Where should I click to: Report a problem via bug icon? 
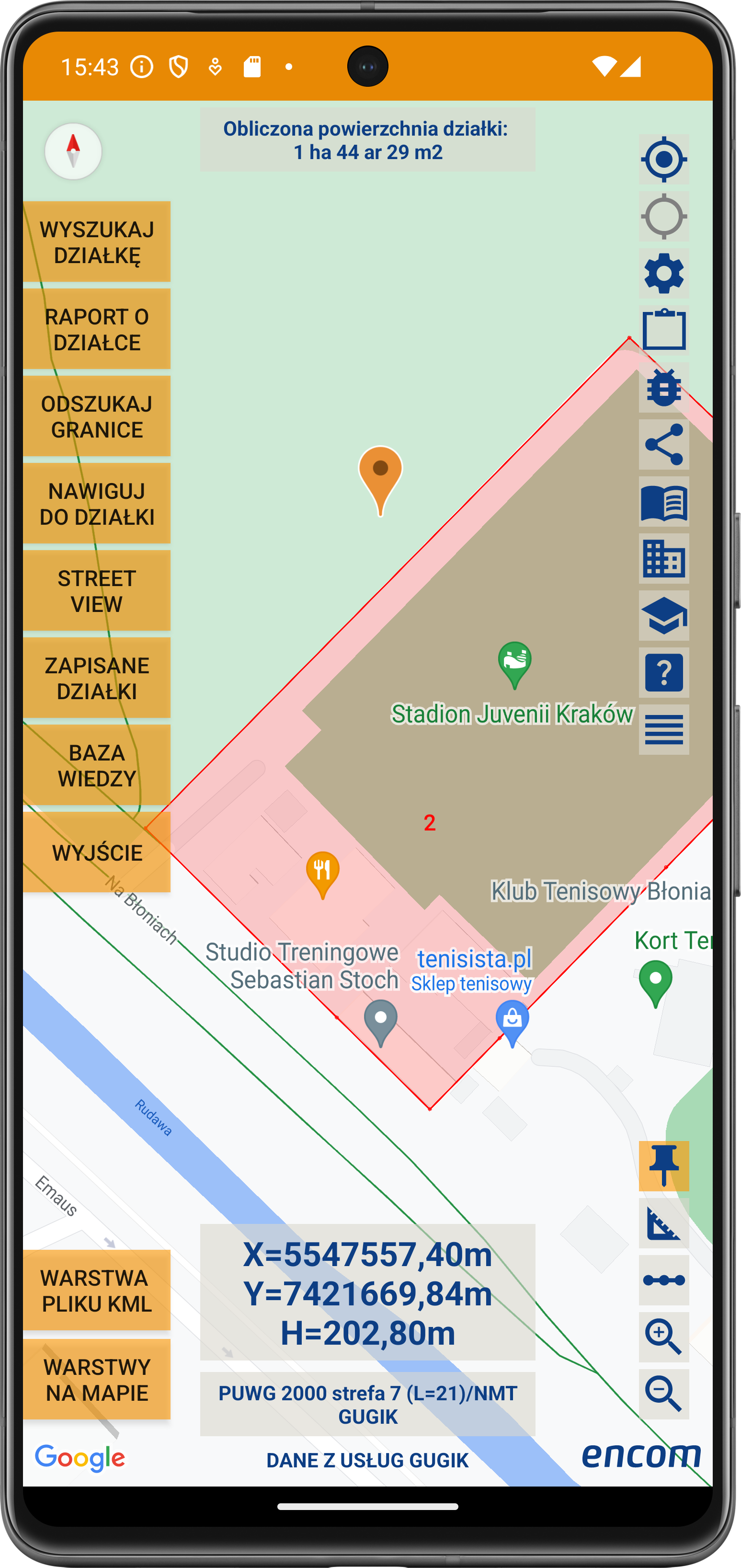pyautogui.click(x=663, y=388)
